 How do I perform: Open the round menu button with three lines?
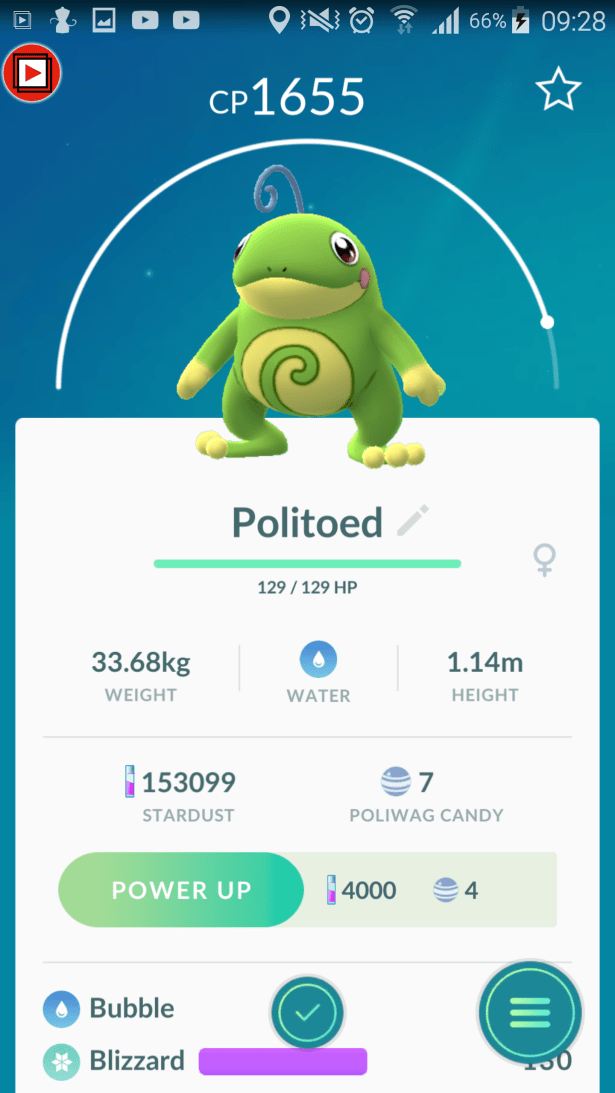[x=529, y=1012]
